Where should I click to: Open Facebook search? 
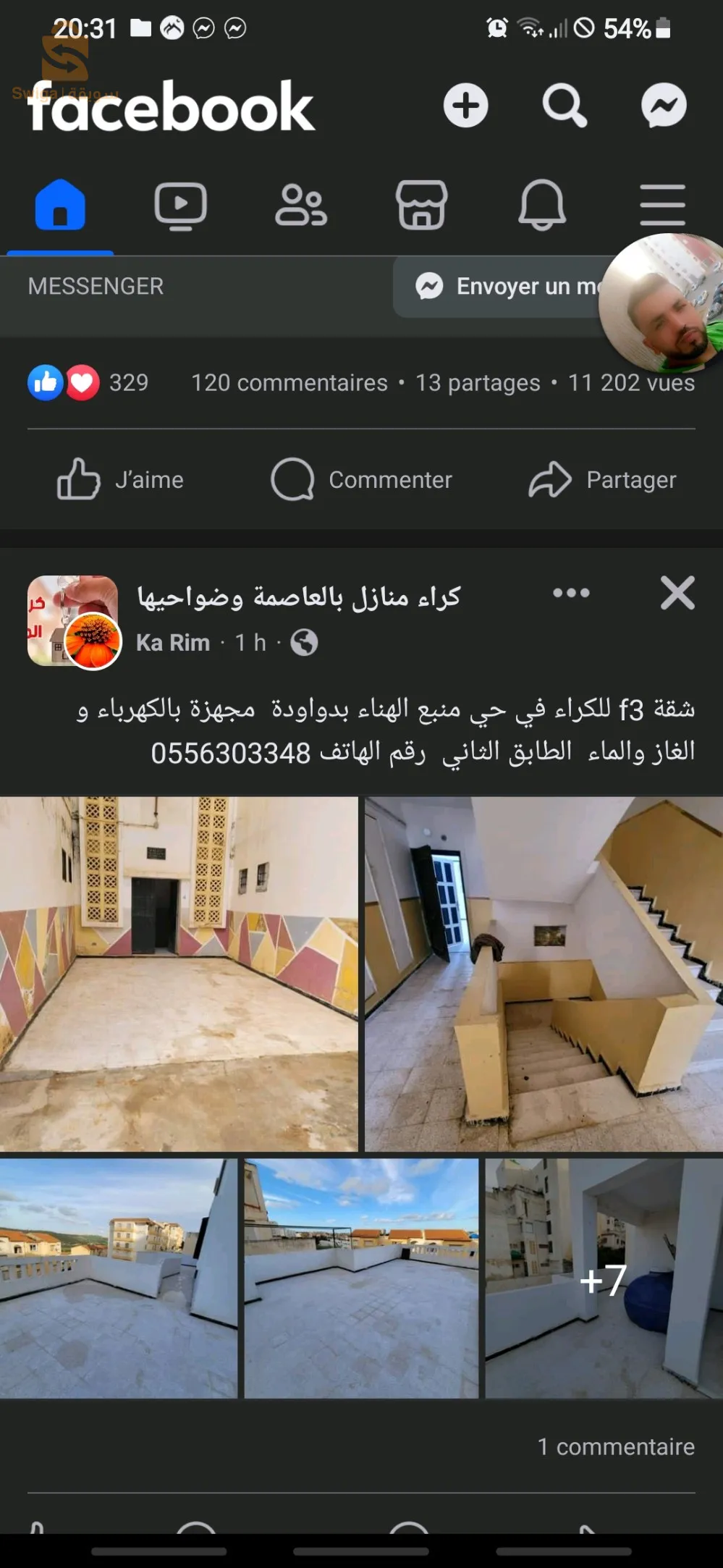click(565, 104)
